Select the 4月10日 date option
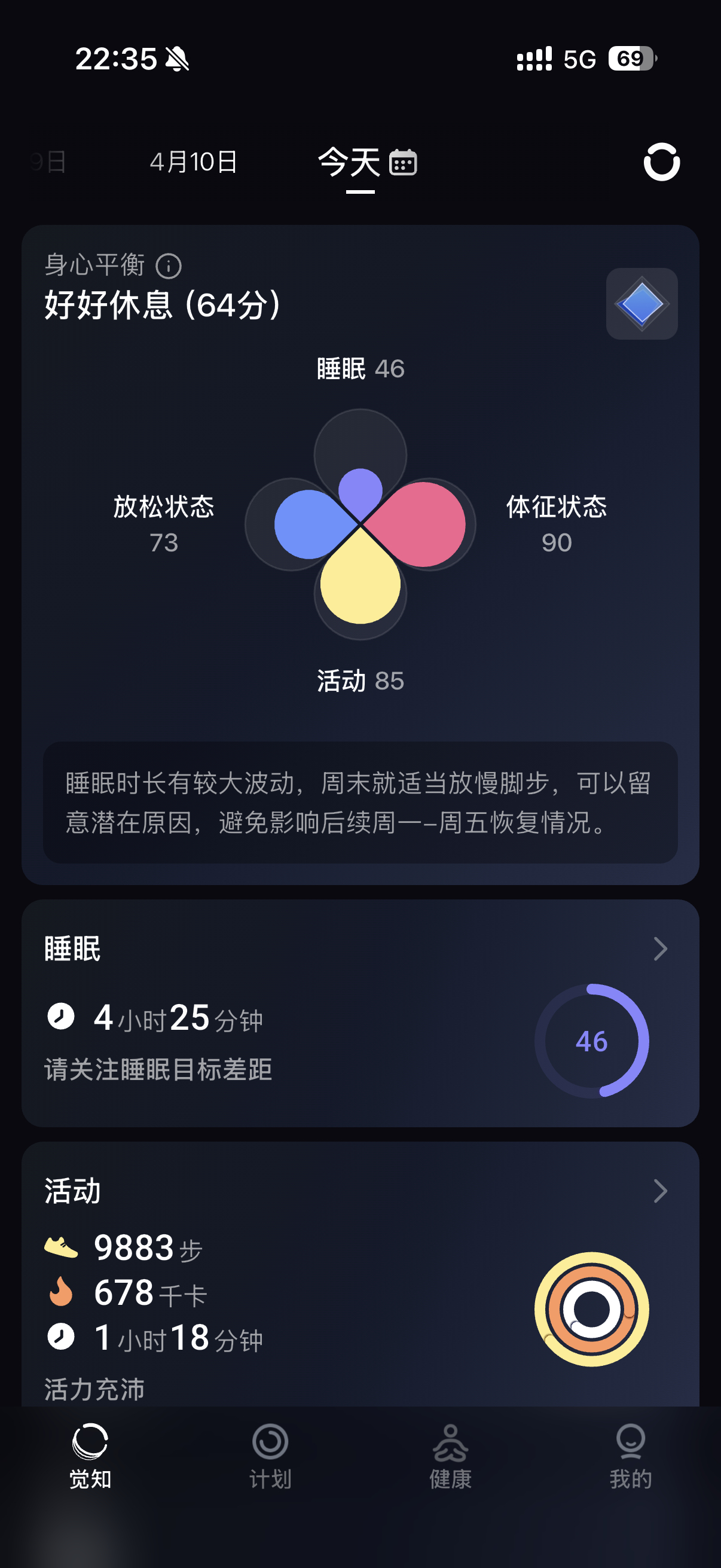The height and width of the screenshot is (1568, 721). tap(193, 161)
